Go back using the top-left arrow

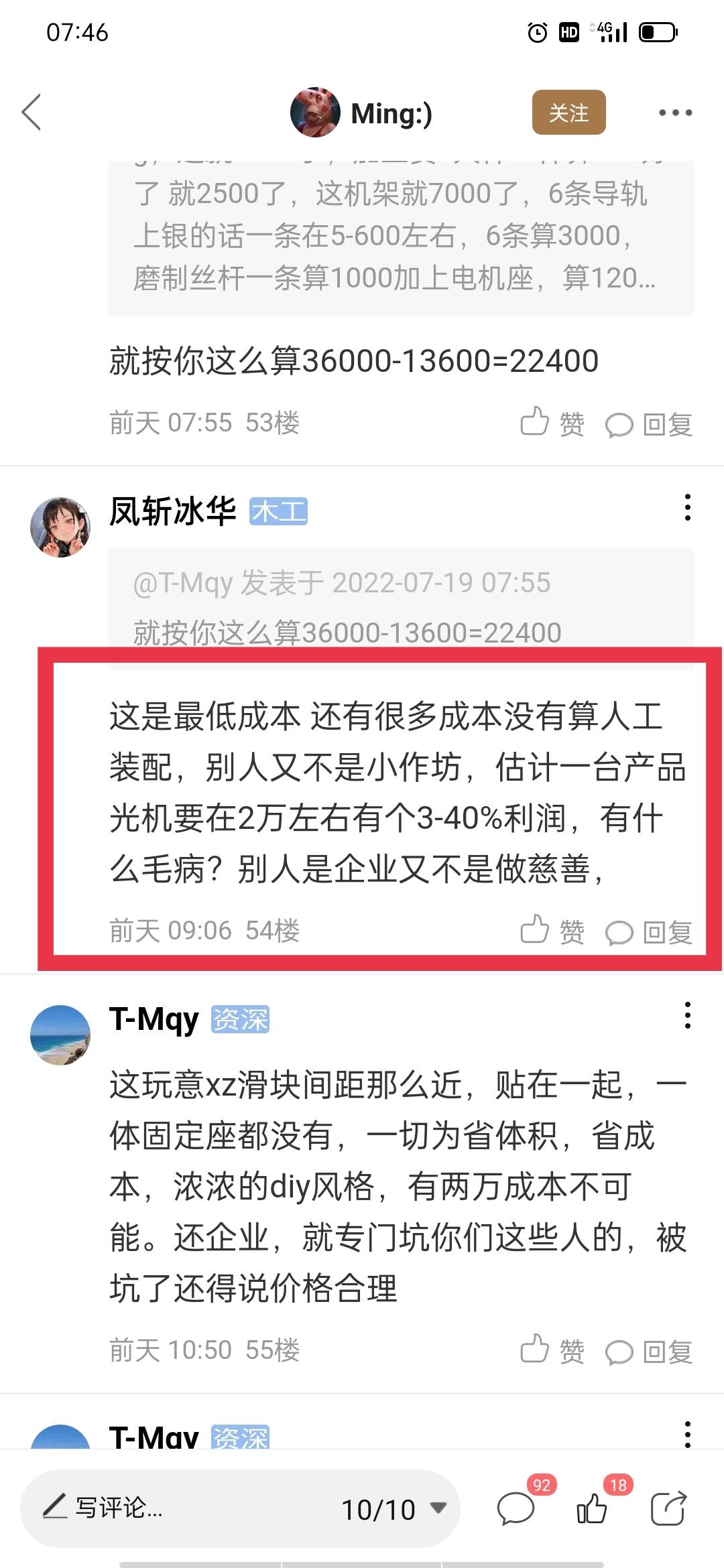32,112
